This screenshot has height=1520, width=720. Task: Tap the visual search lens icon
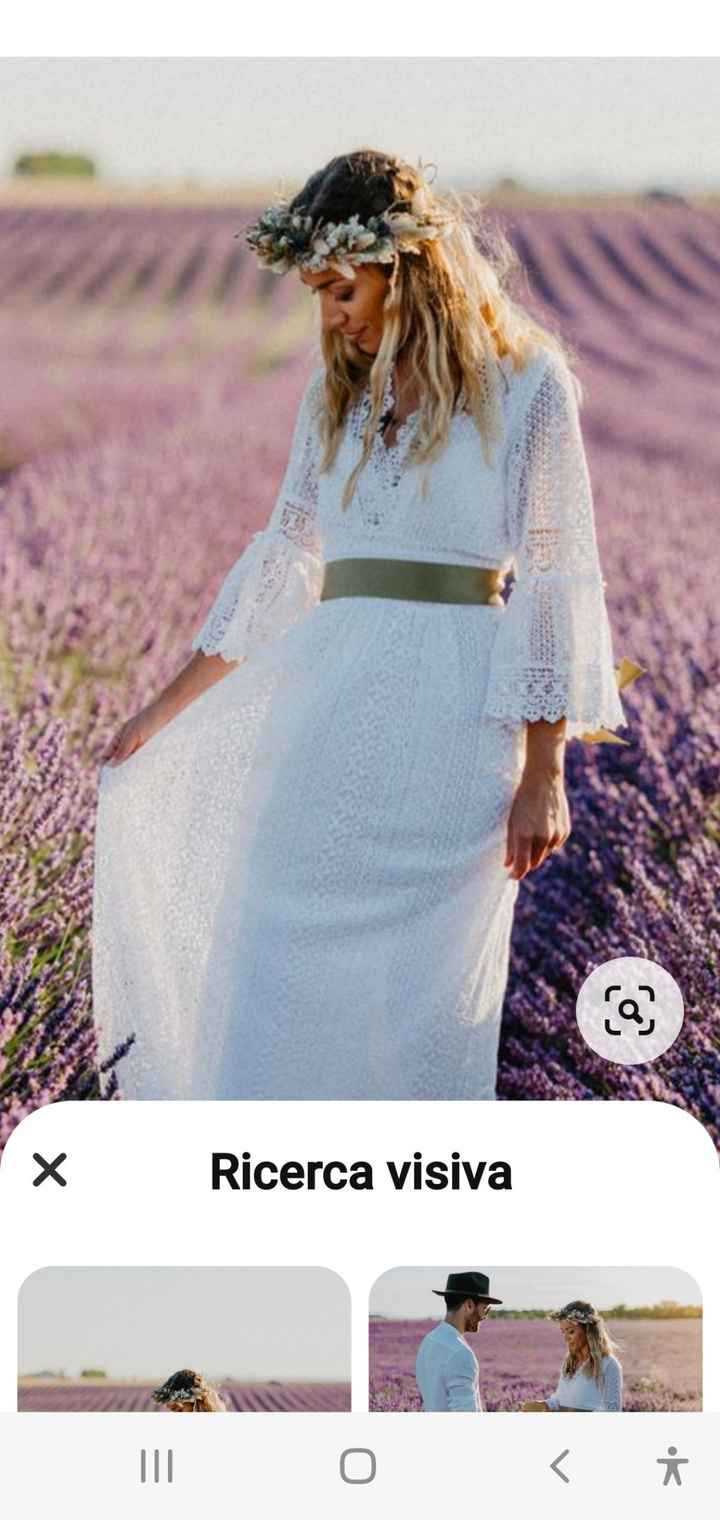click(x=630, y=1010)
